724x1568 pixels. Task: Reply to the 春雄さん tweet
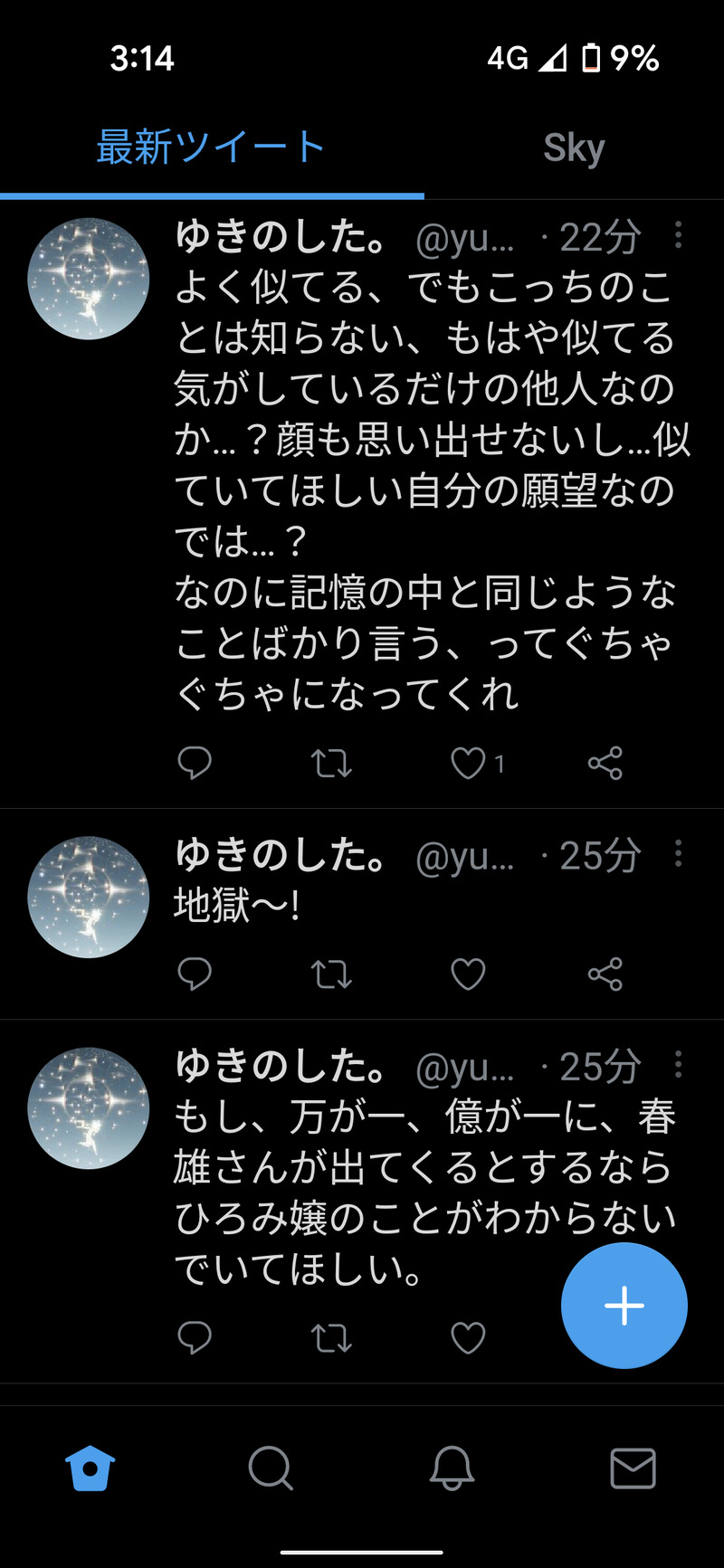coord(195,1337)
